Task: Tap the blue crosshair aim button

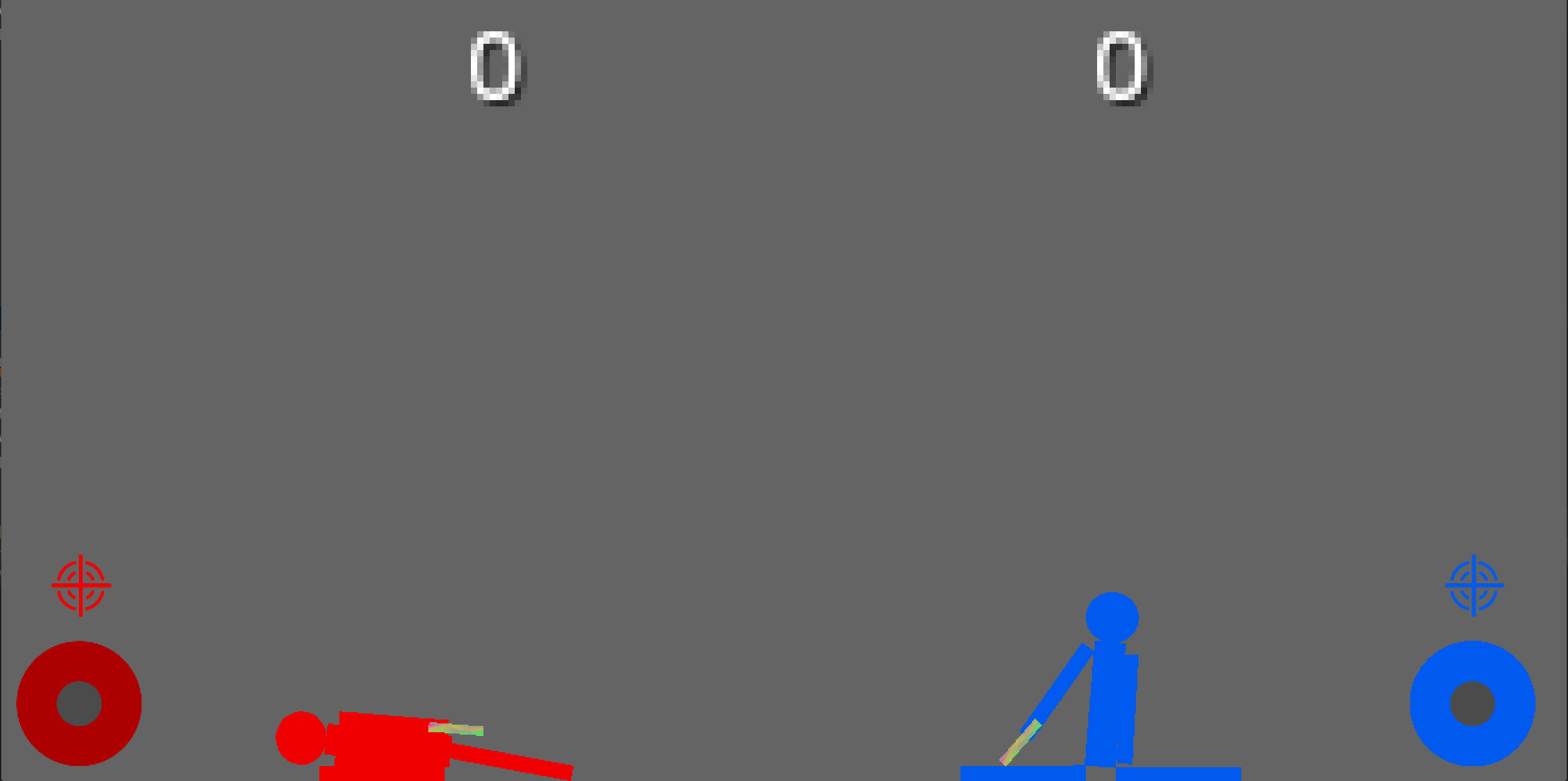Action: [x=1474, y=586]
